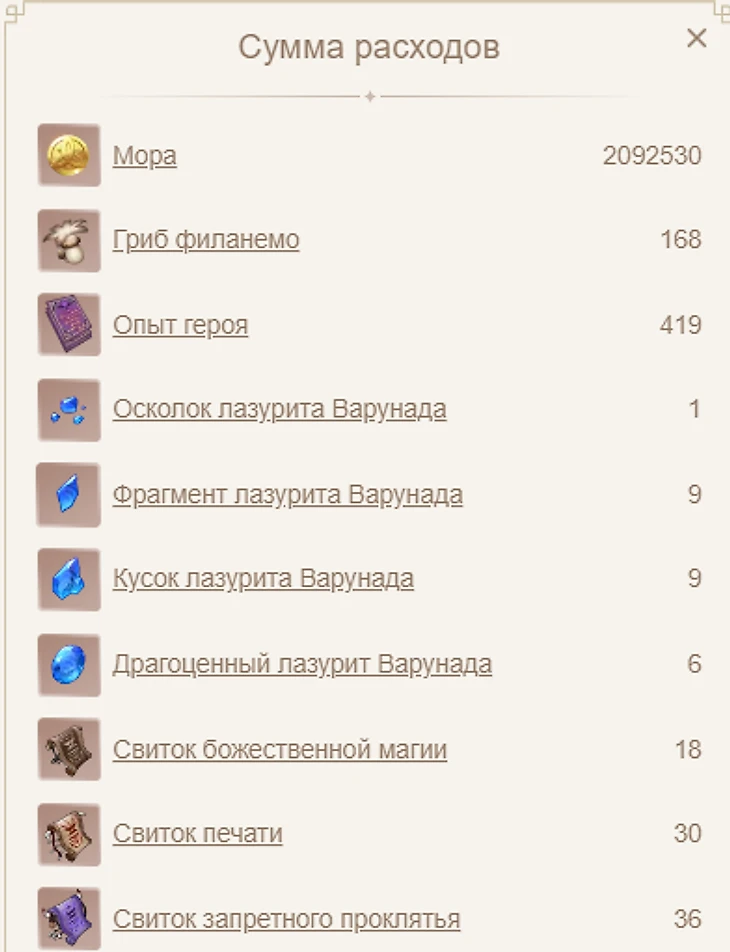730x952 pixels.
Task: Open the Опыт героя link
Action: pyautogui.click(x=180, y=325)
